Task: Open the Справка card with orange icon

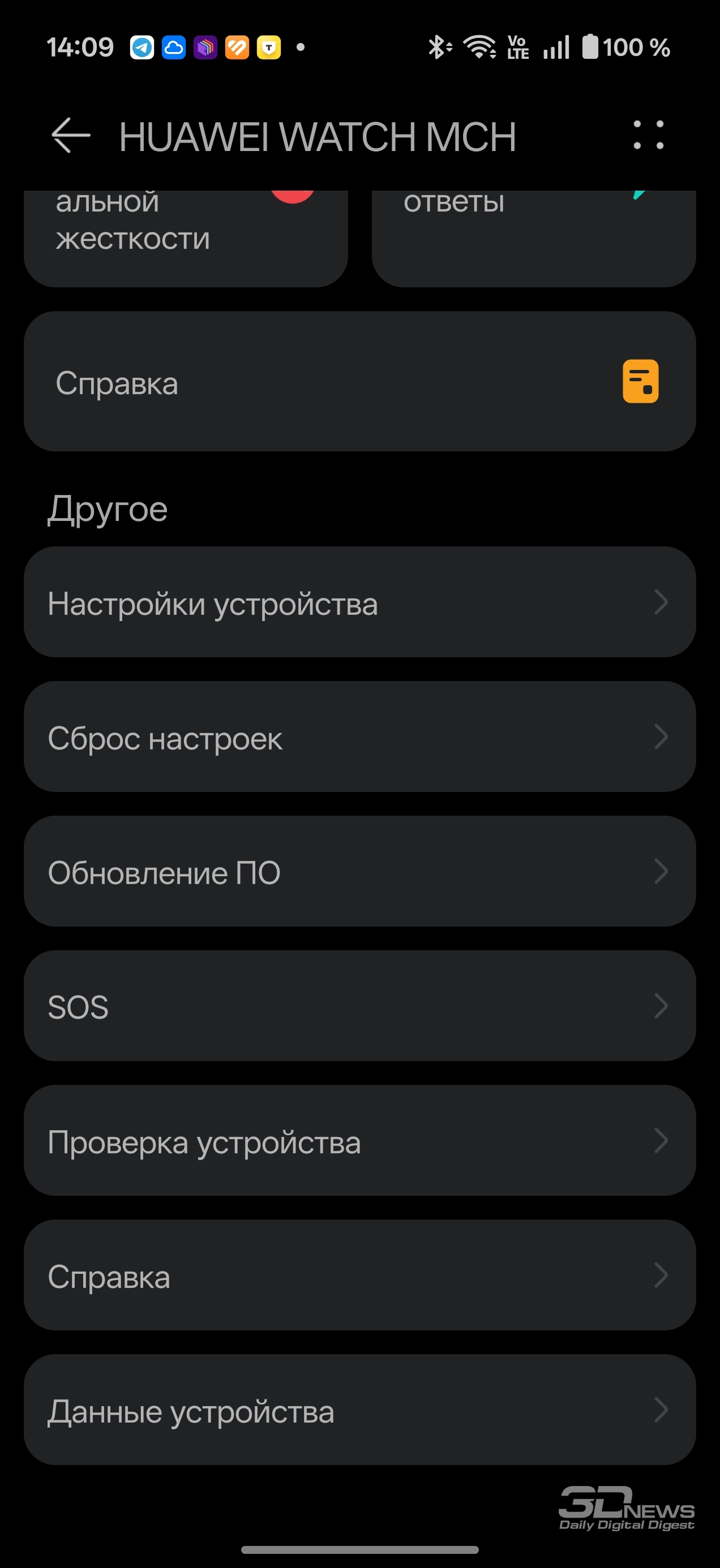Action: coord(359,382)
